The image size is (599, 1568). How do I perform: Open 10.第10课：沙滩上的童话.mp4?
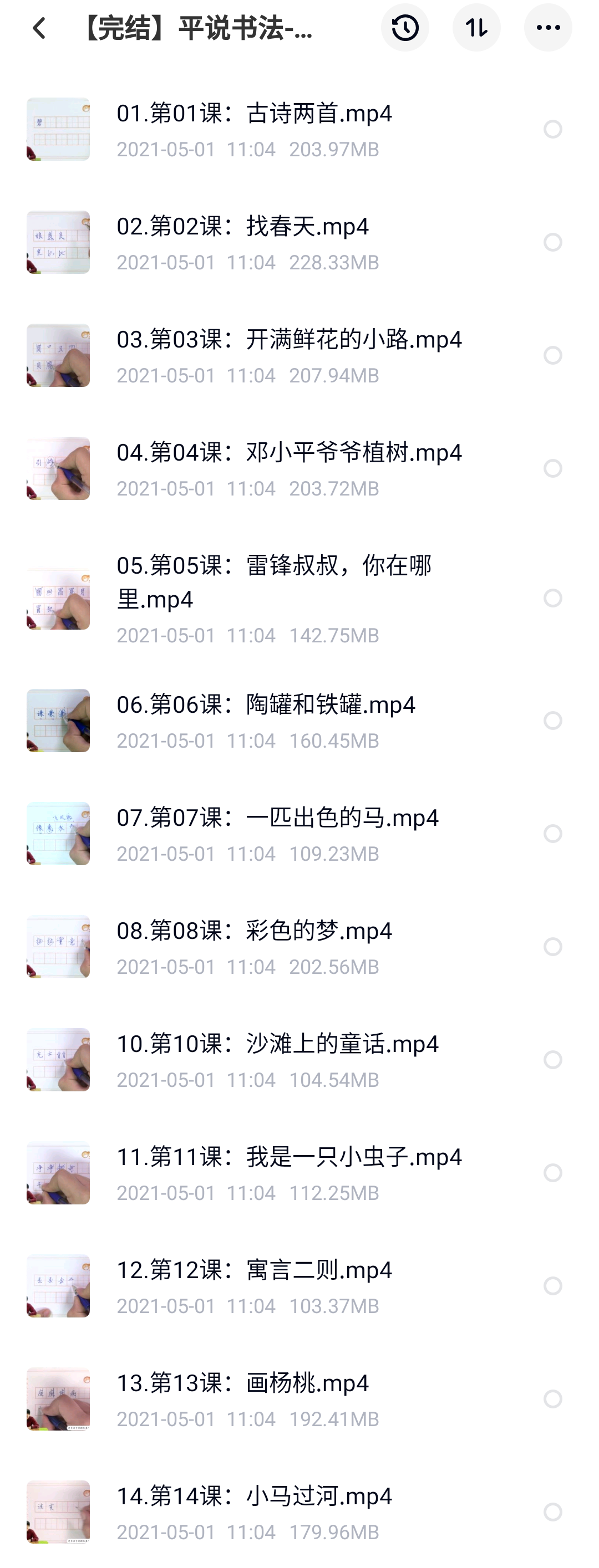[x=277, y=1044]
